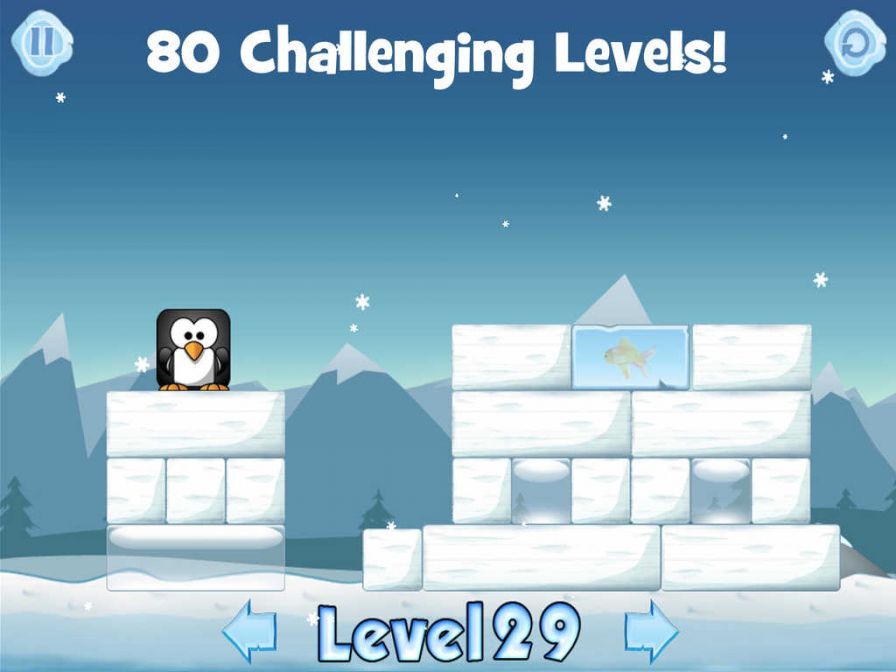Image resolution: width=896 pixels, height=672 pixels.
Task: Pause the game
Action: pos(42,41)
